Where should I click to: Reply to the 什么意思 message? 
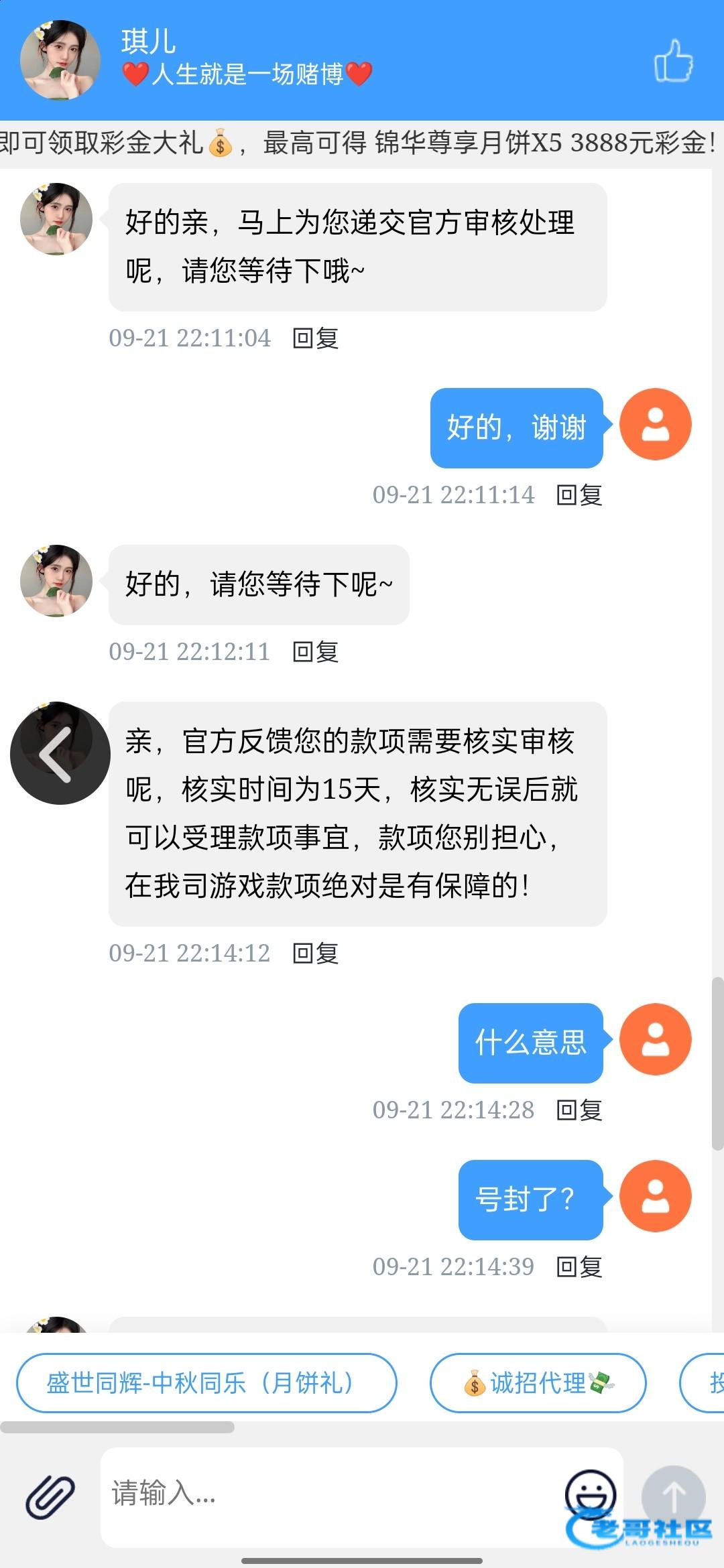tap(579, 1110)
